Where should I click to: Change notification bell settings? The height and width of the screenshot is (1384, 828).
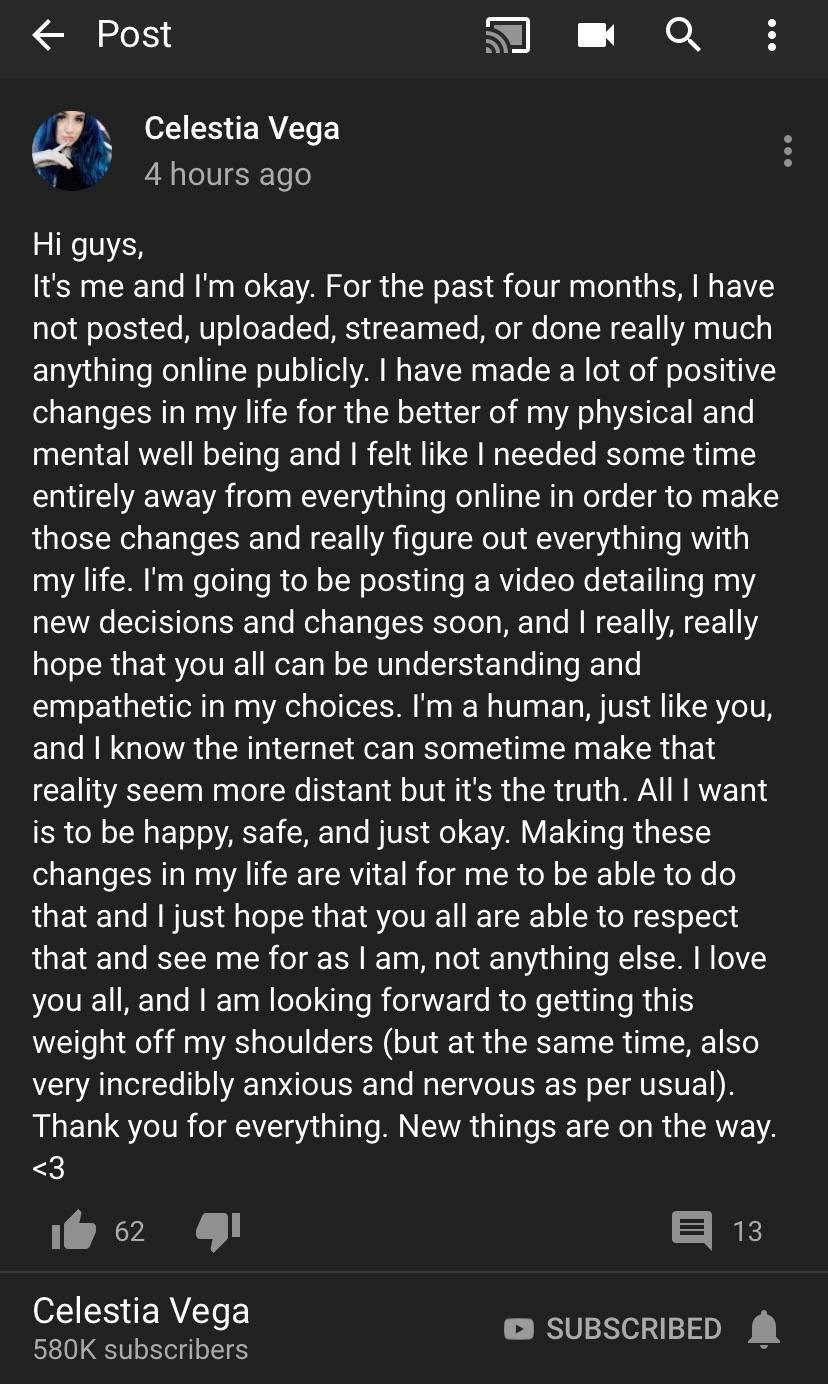pos(764,1328)
